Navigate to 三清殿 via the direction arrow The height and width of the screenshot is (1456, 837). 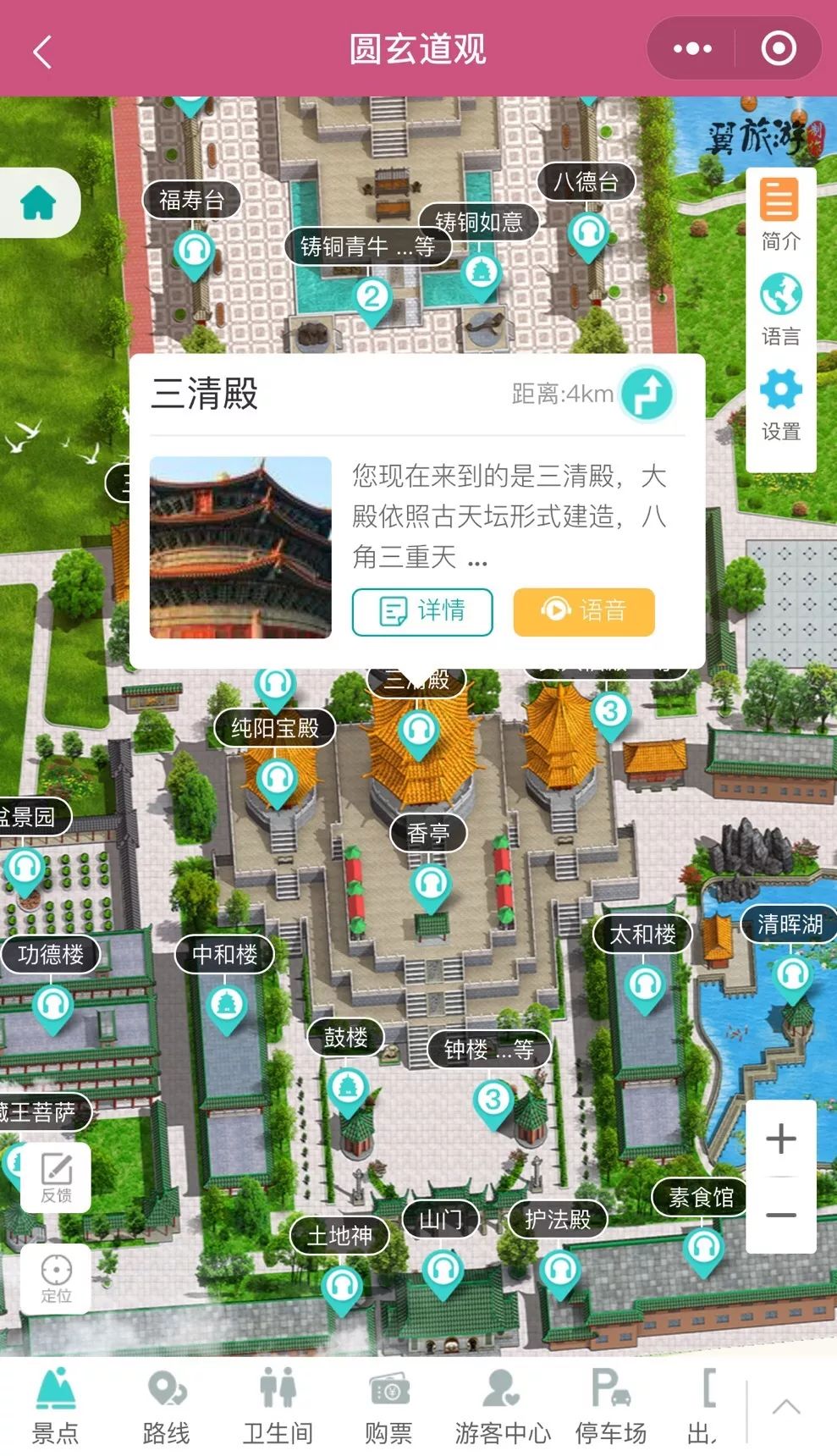click(647, 394)
